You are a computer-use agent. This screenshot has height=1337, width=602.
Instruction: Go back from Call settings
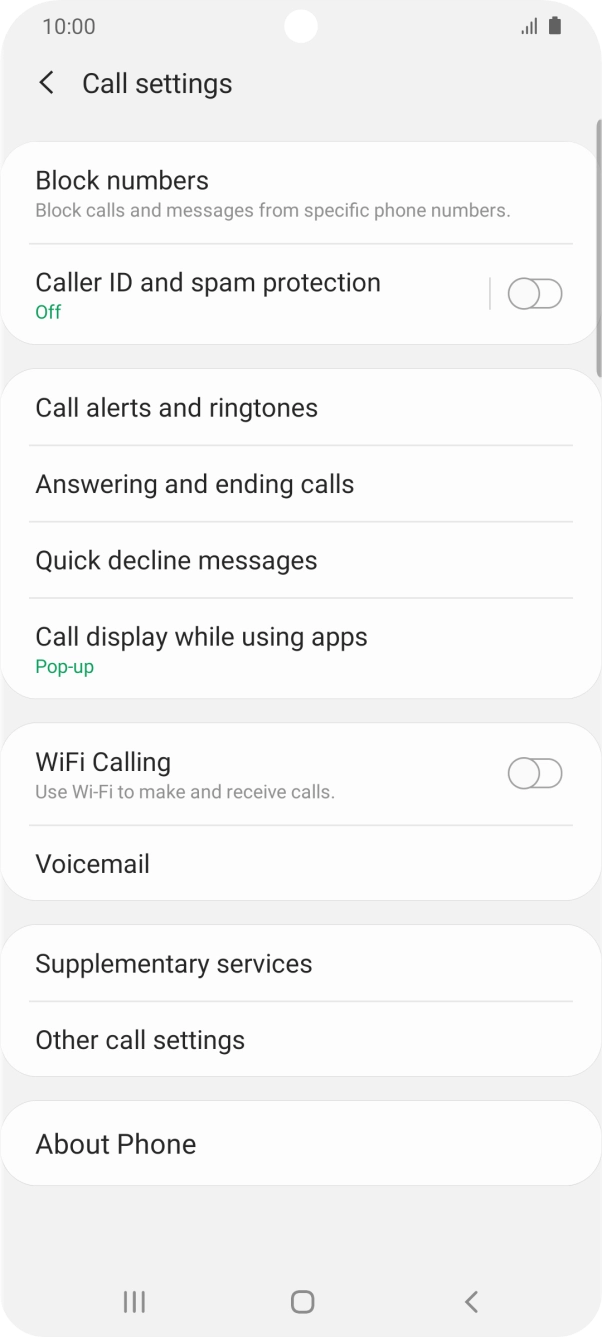tap(46, 83)
